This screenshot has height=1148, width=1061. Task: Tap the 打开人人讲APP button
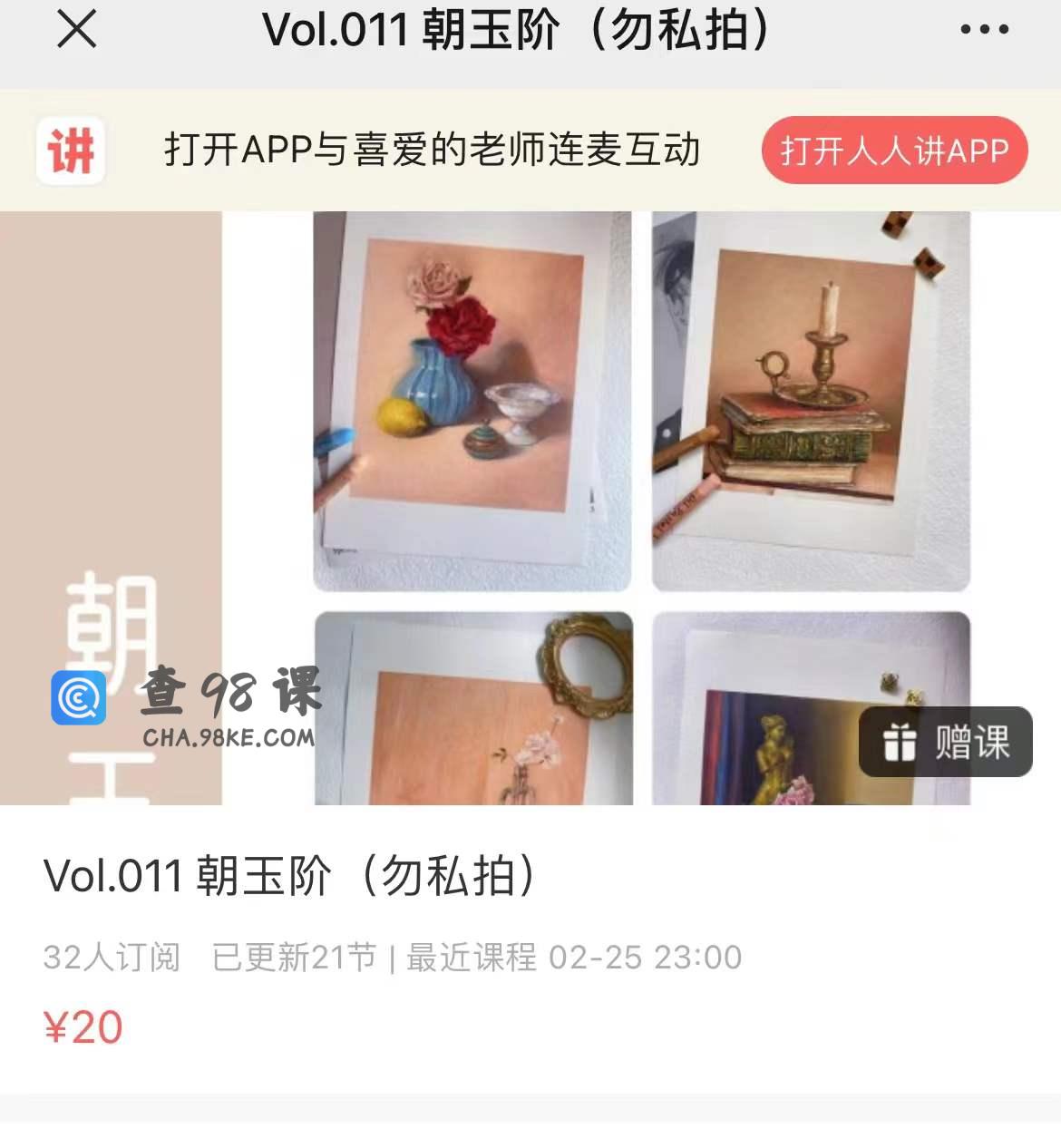pyautogui.click(x=894, y=151)
